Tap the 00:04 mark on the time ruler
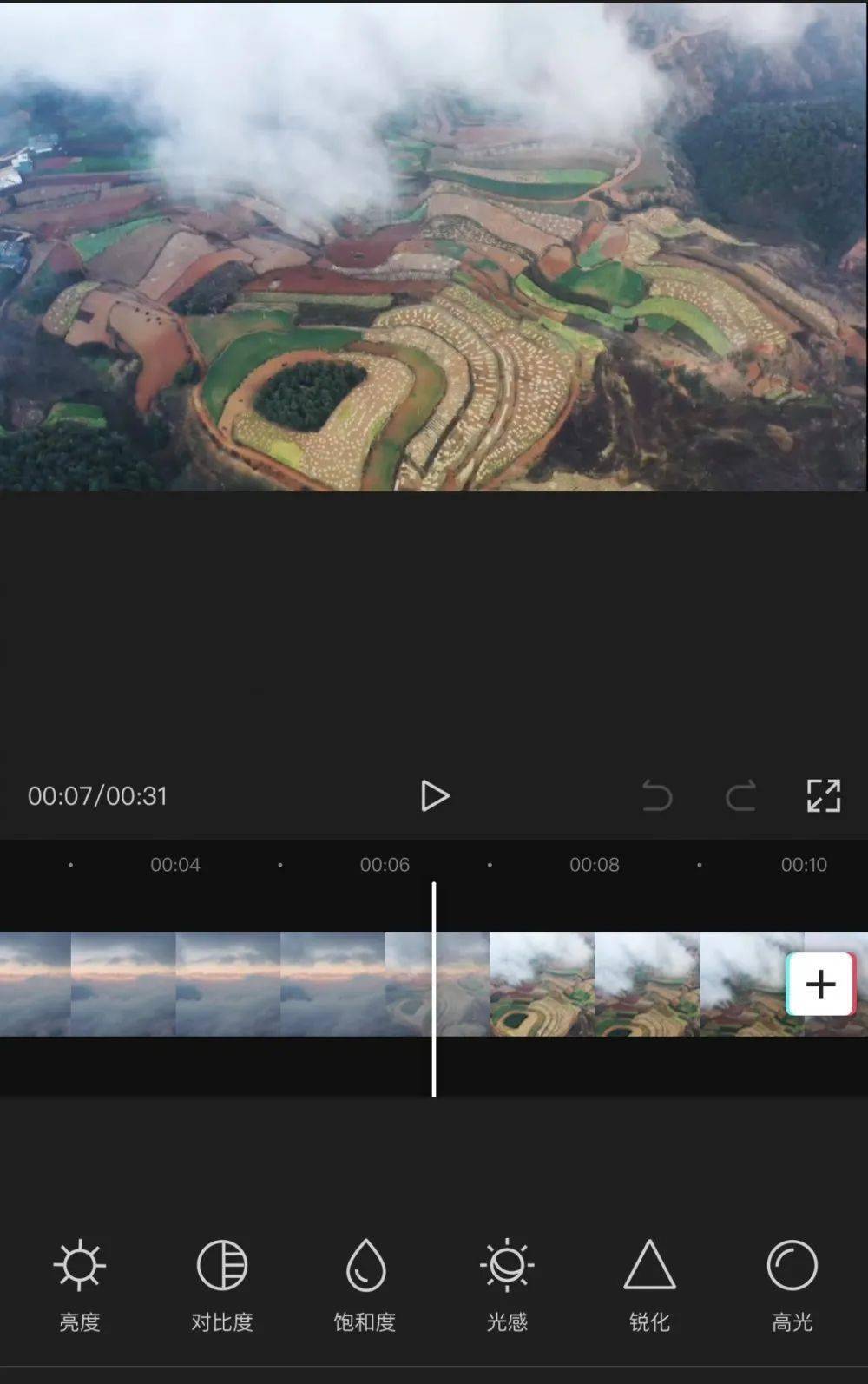This screenshot has height=1384, width=868. pyautogui.click(x=175, y=864)
